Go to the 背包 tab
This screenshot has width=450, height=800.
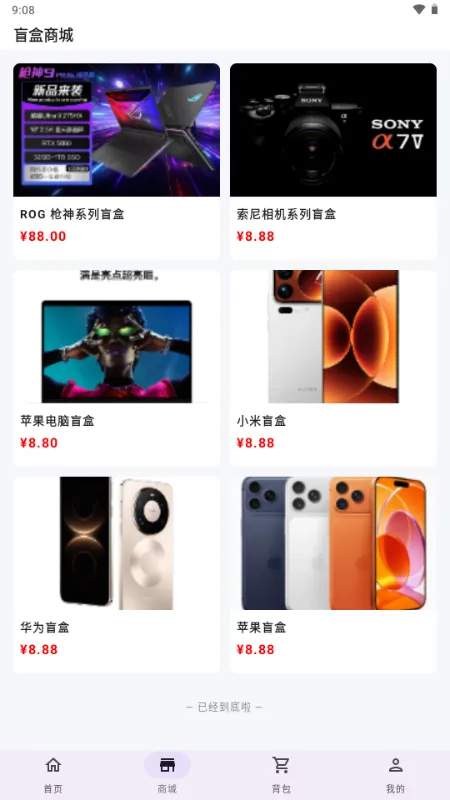281,774
